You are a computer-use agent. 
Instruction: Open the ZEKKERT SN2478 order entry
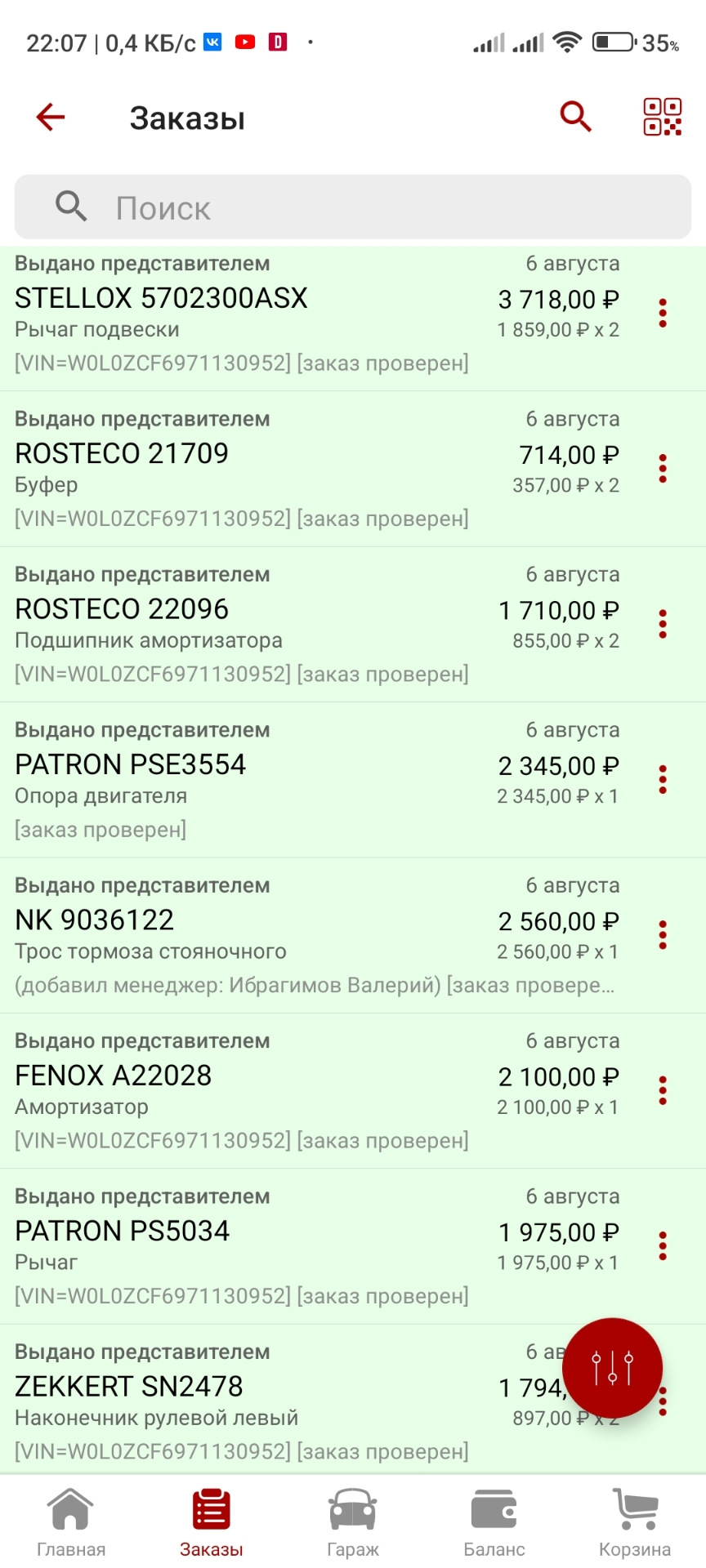[245, 1386]
